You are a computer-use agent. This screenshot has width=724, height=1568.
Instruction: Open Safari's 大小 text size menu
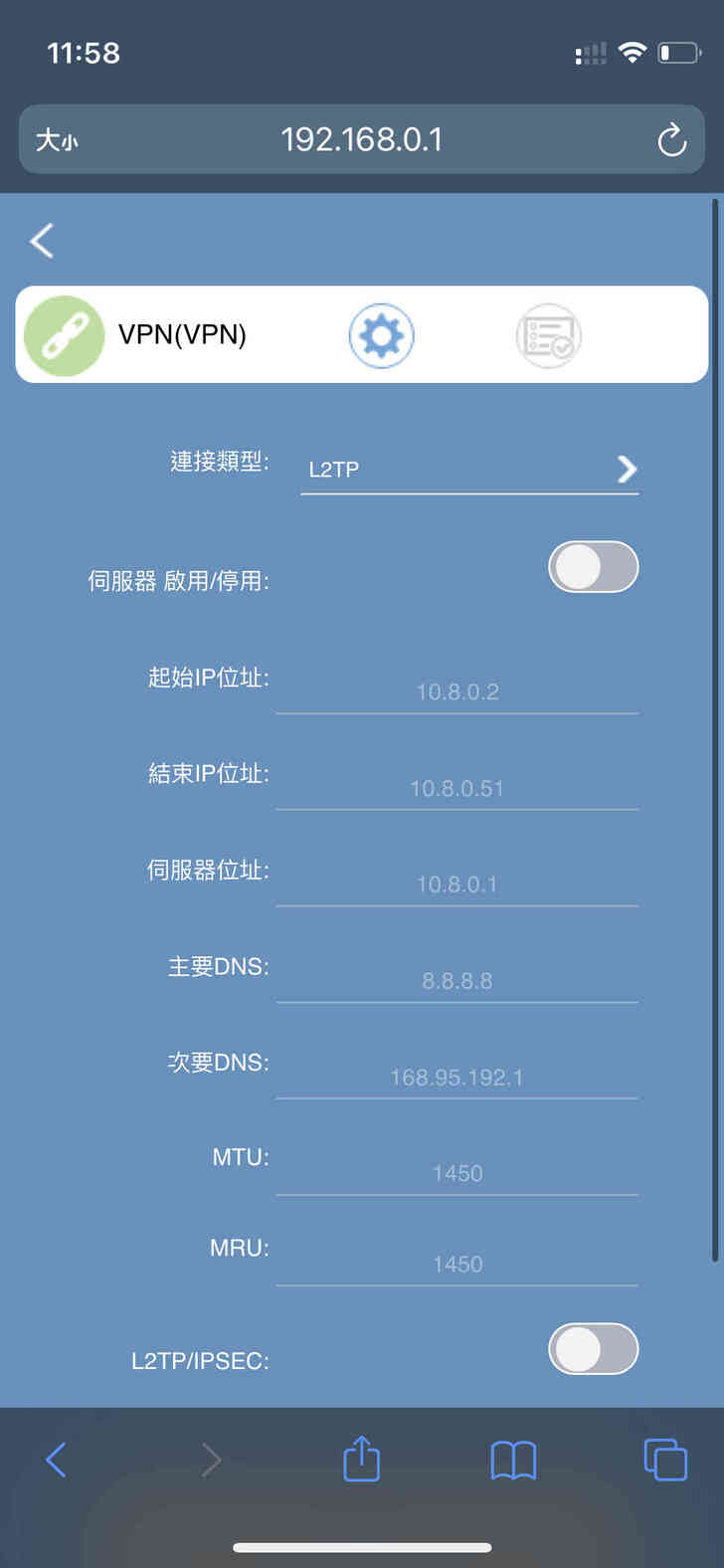pyautogui.click(x=57, y=140)
